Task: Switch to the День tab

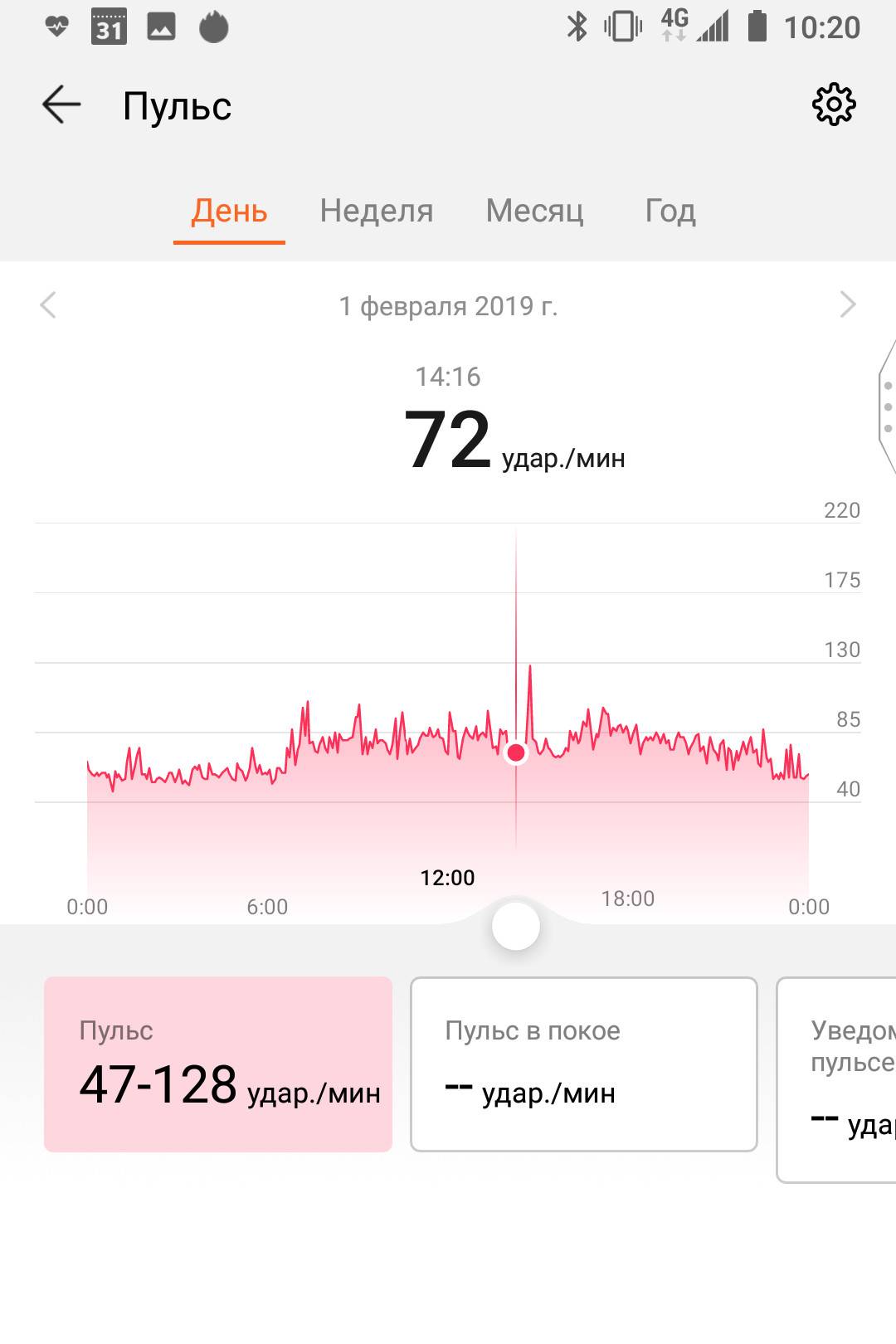Action: coord(229,211)
